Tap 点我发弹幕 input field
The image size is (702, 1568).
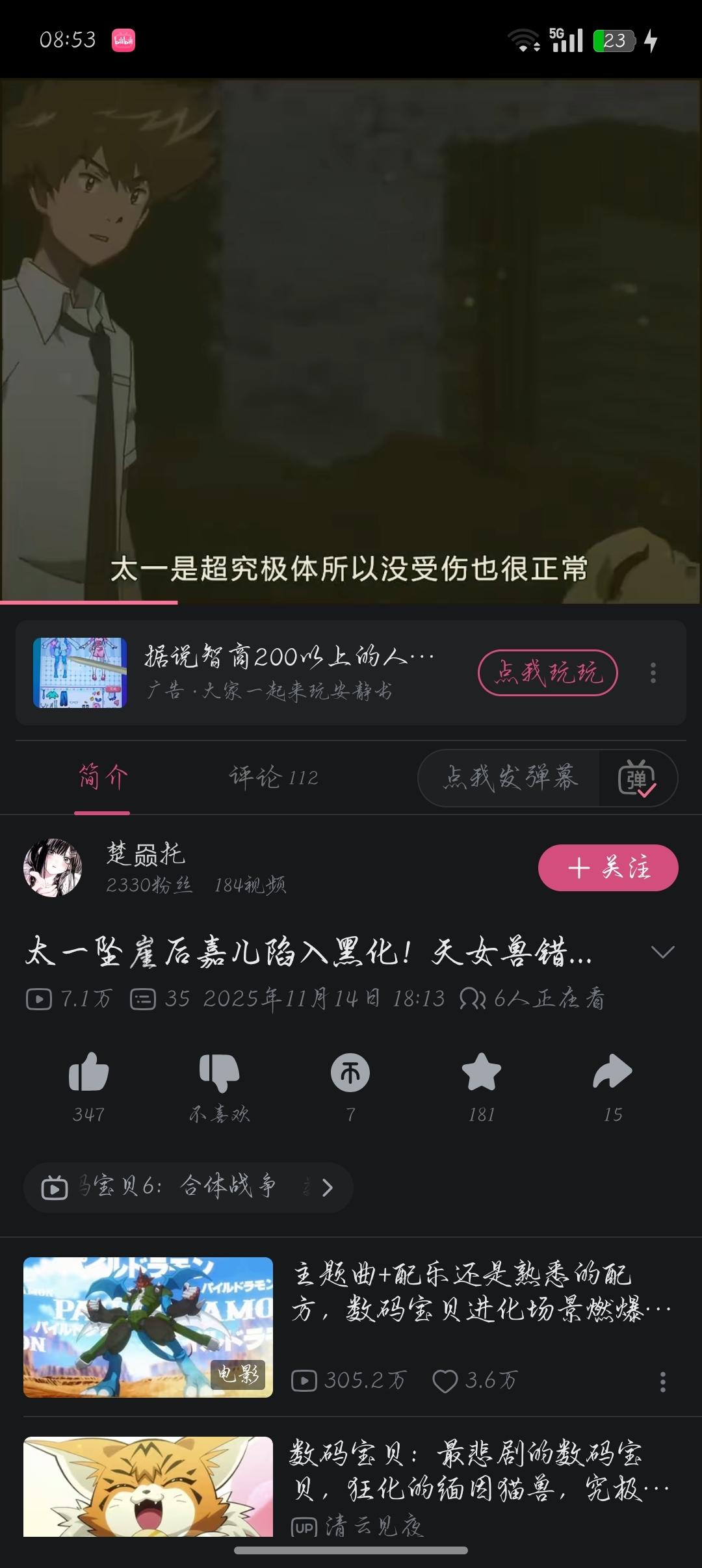(510, 778)
